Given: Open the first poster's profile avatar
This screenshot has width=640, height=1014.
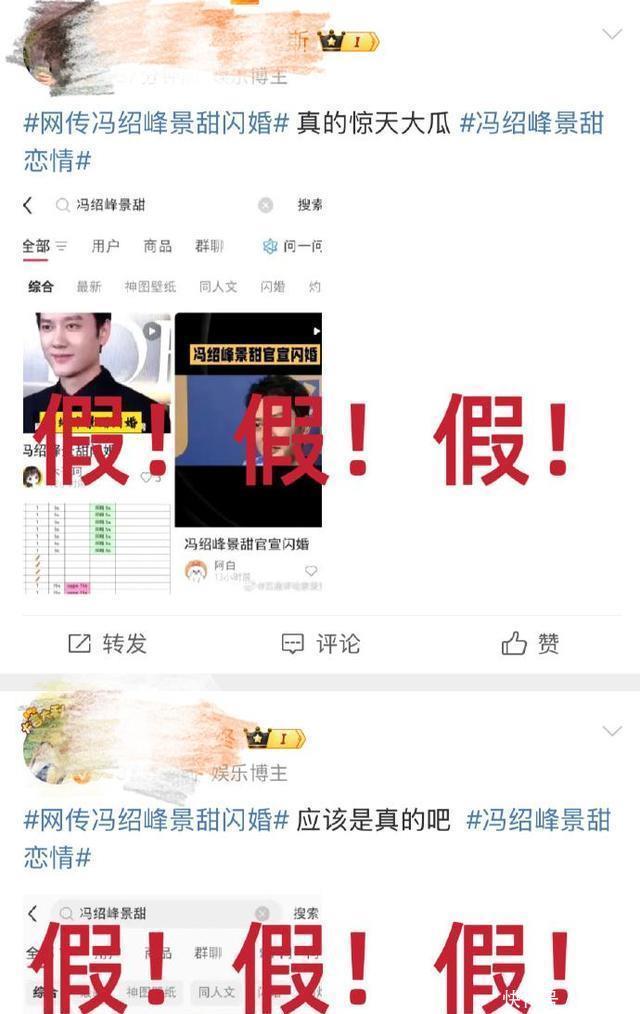Looking at the screenshot, I should [50, 55].
